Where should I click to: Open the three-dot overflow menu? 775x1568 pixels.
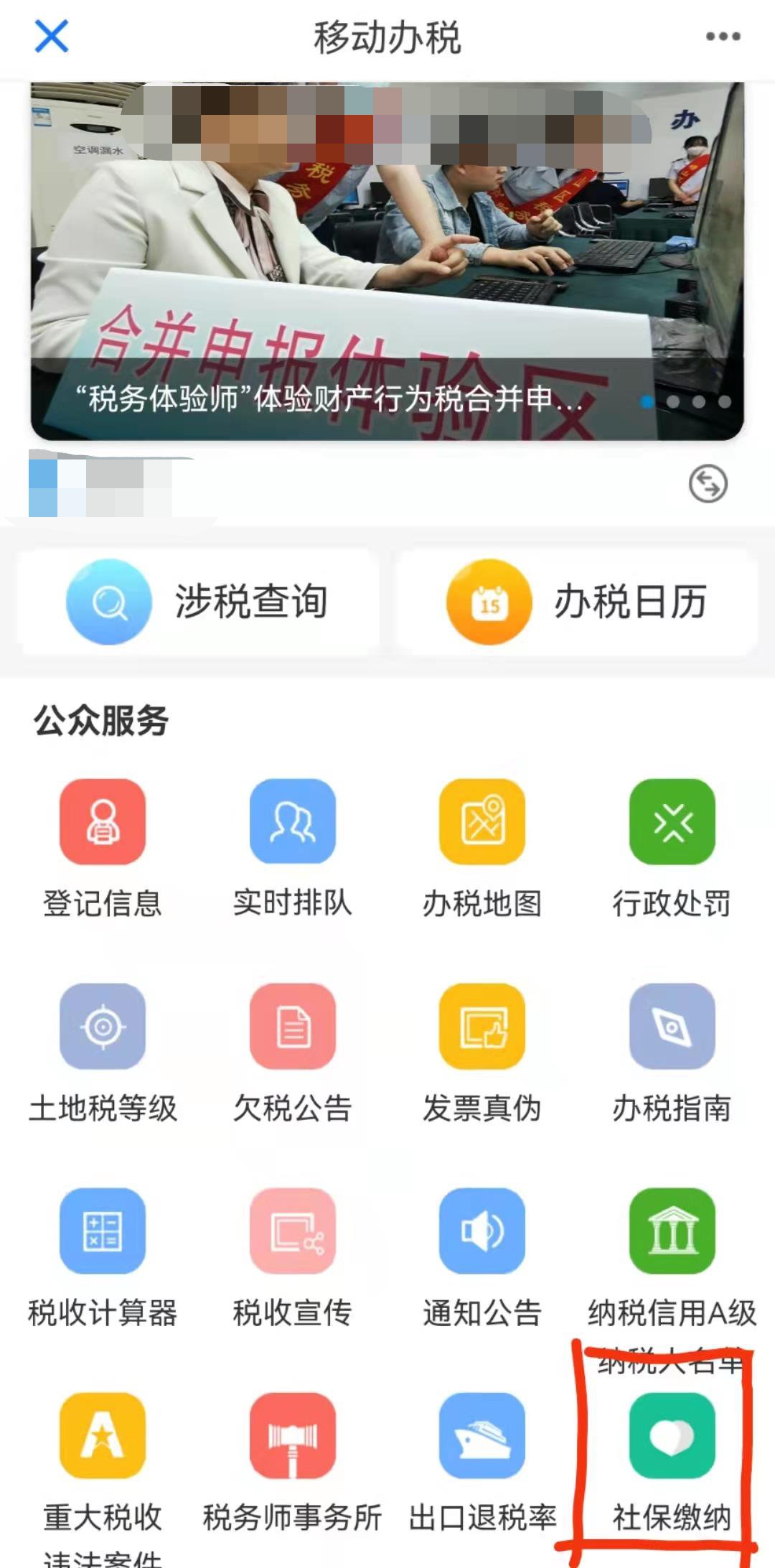722,37
